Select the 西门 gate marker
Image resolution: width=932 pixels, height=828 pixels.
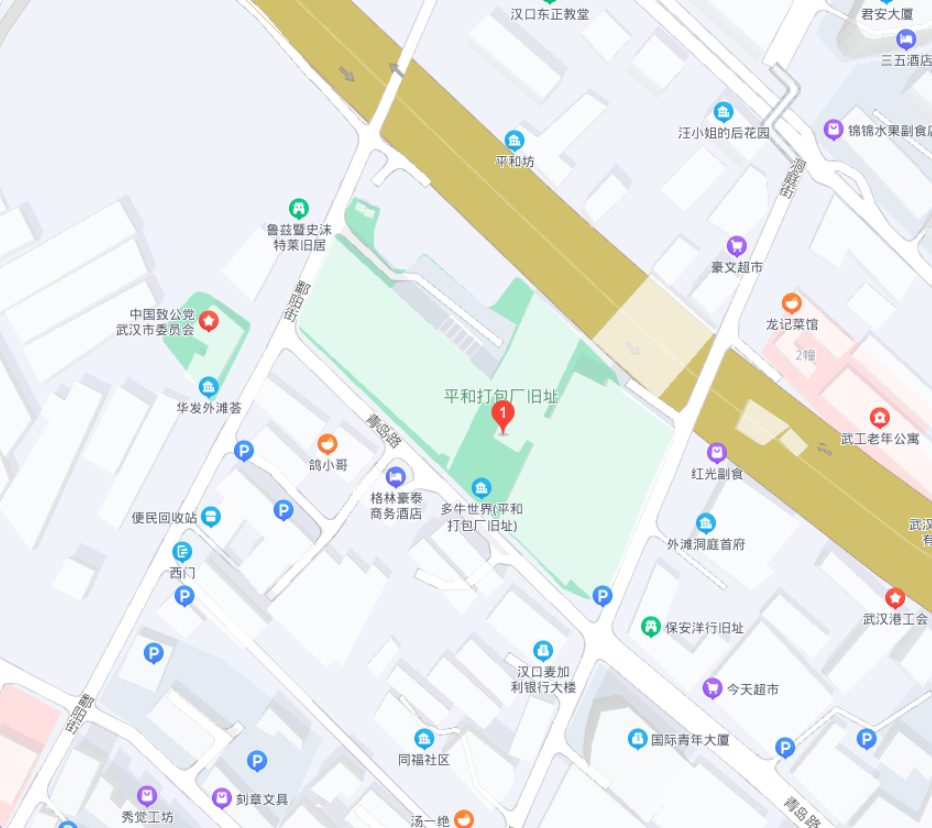182,552
